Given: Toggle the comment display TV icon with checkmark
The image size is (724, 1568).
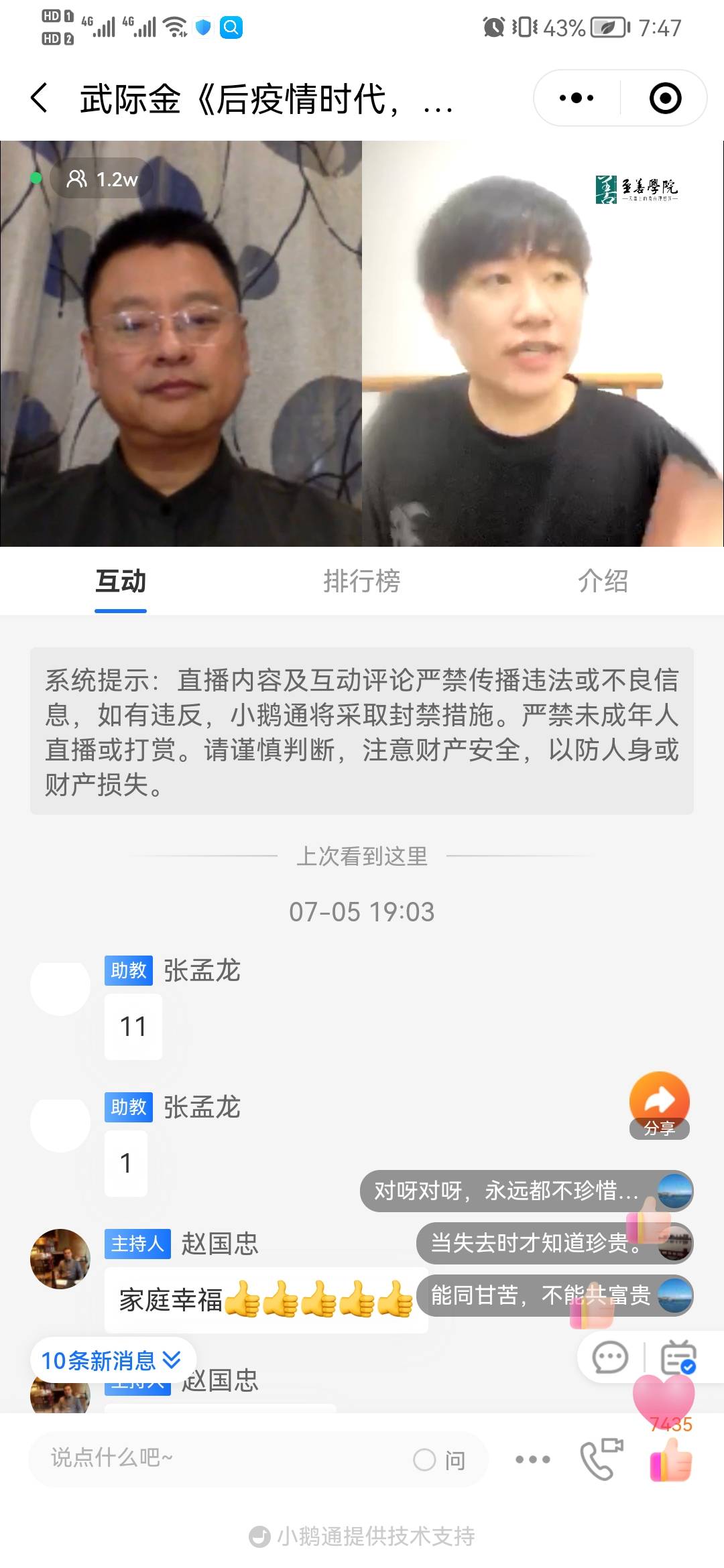Looking at the screenshot, I should 679,1356.
